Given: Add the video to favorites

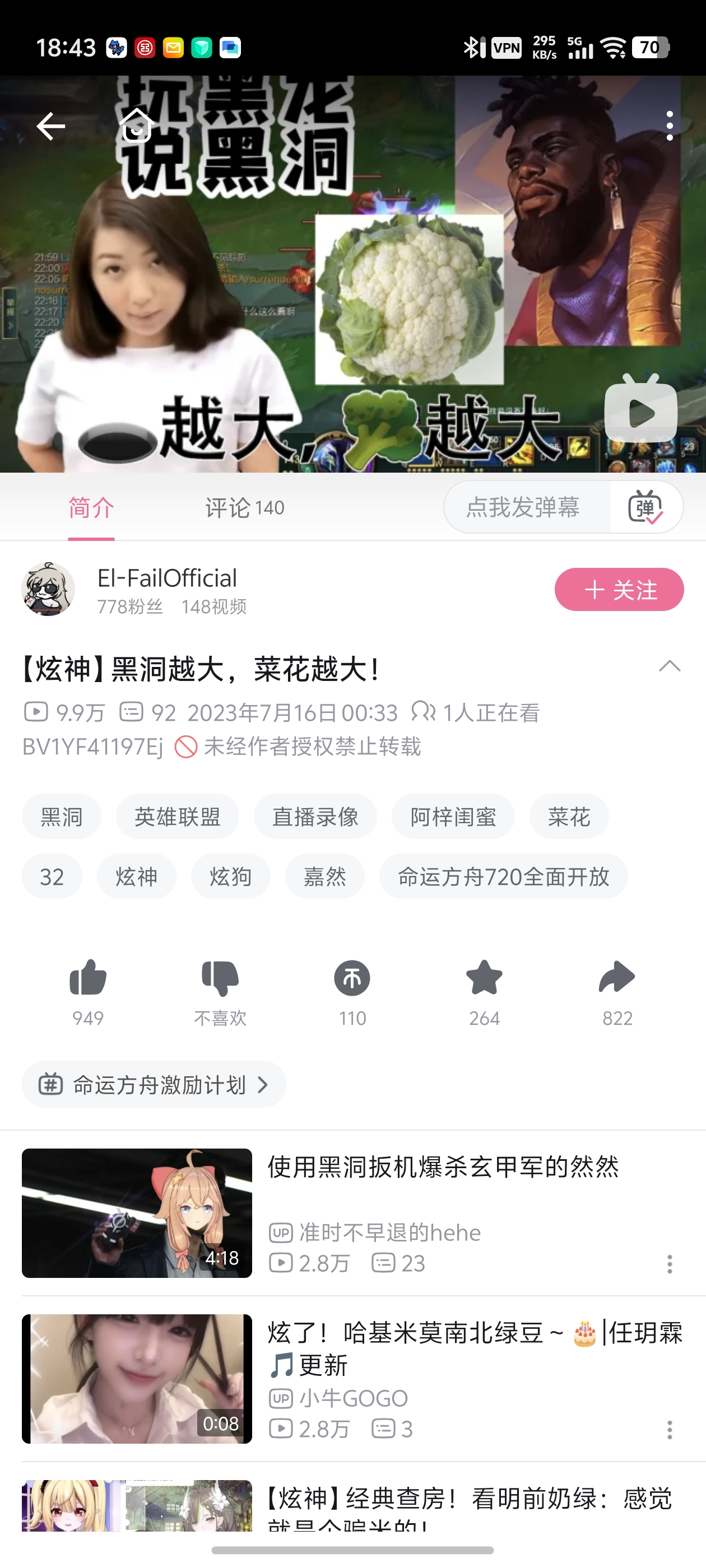Looking at the screenshot, I should [x=484, y=978].
